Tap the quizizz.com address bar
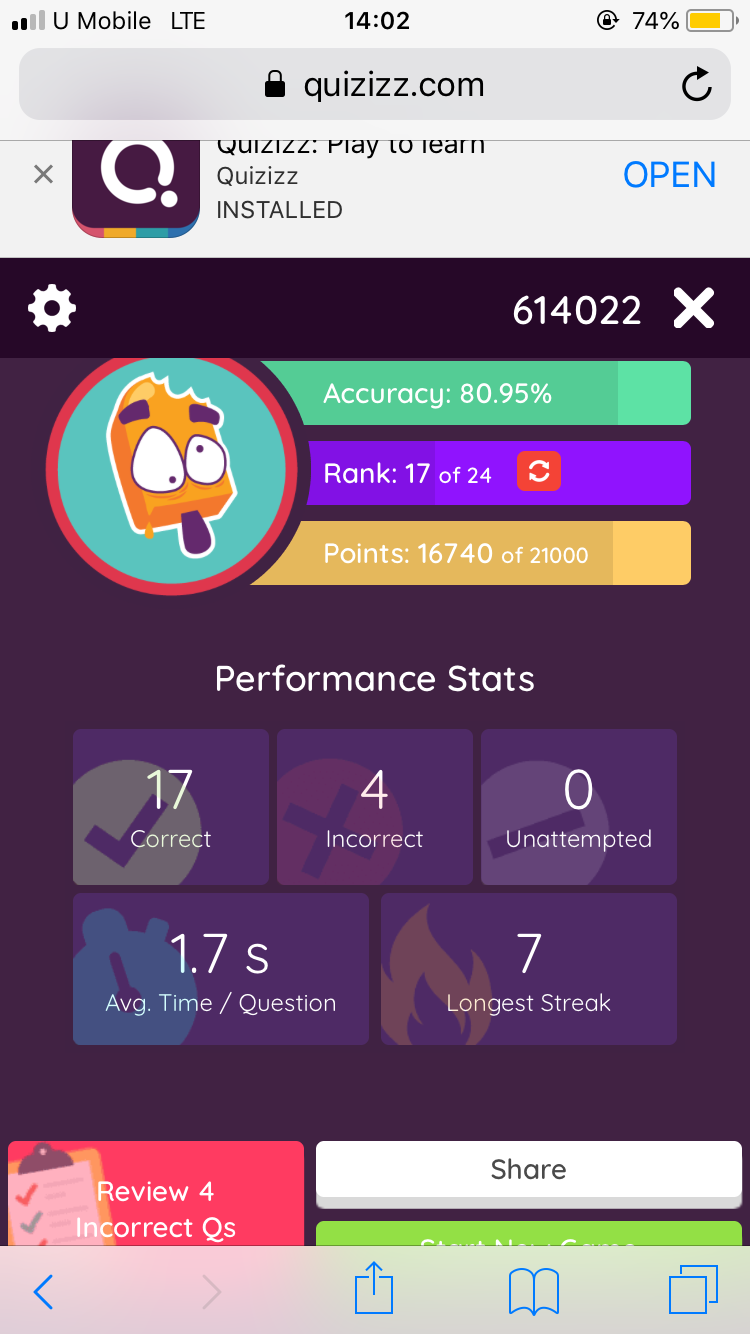The width and height of the screenshot is (750, 1334). point(375,85)
